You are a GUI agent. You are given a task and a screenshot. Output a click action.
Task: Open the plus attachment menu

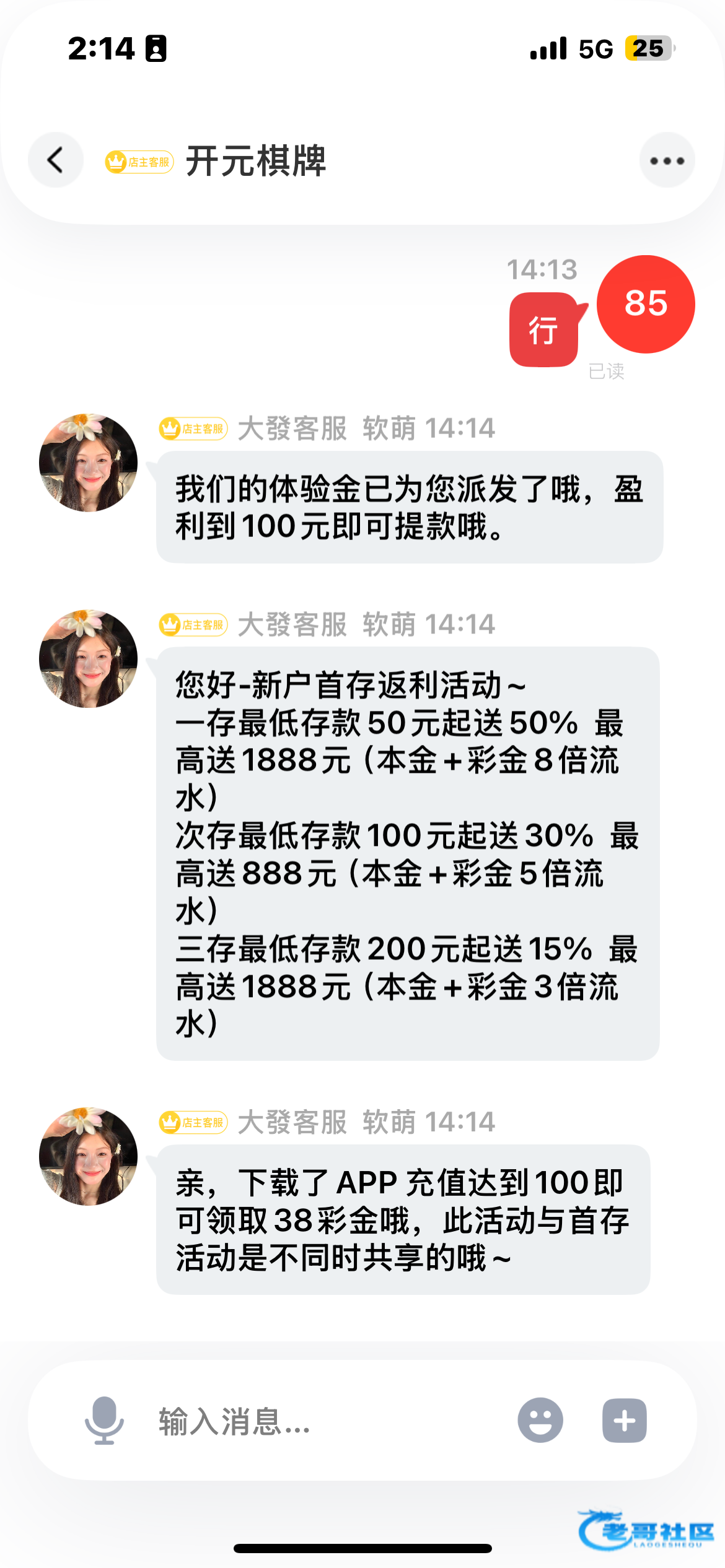coord(624,1420)
